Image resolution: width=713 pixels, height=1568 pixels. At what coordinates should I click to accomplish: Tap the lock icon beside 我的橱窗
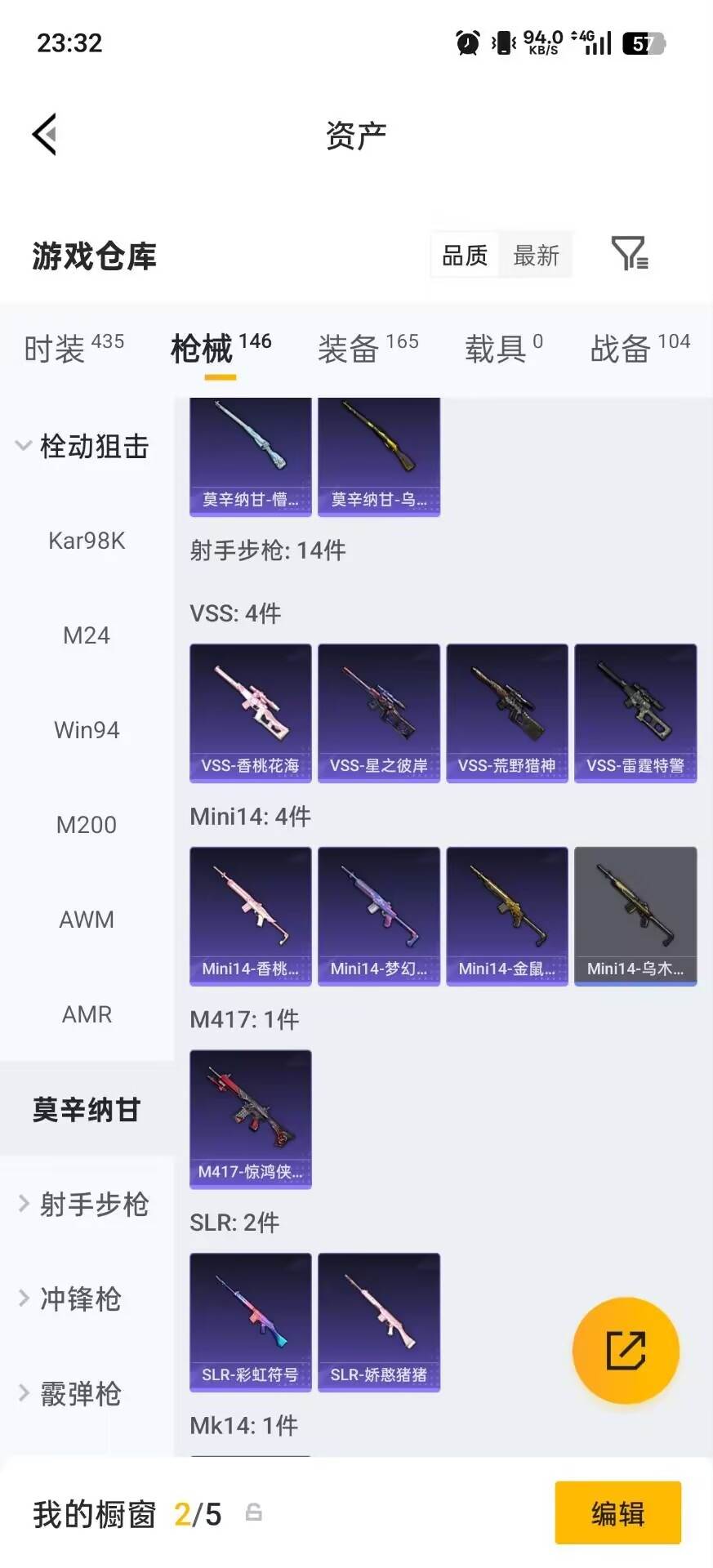click(253, 1514)
